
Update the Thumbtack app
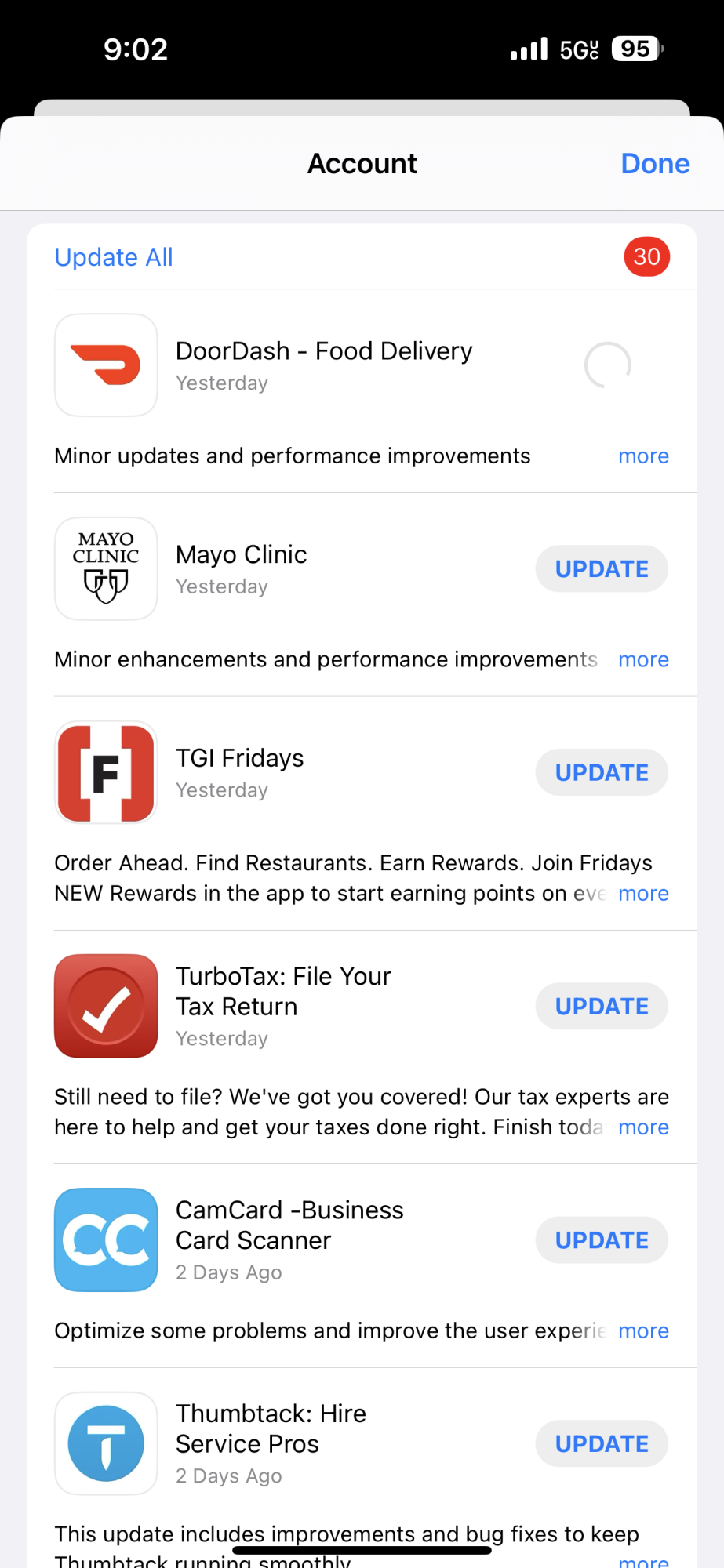602,1443
